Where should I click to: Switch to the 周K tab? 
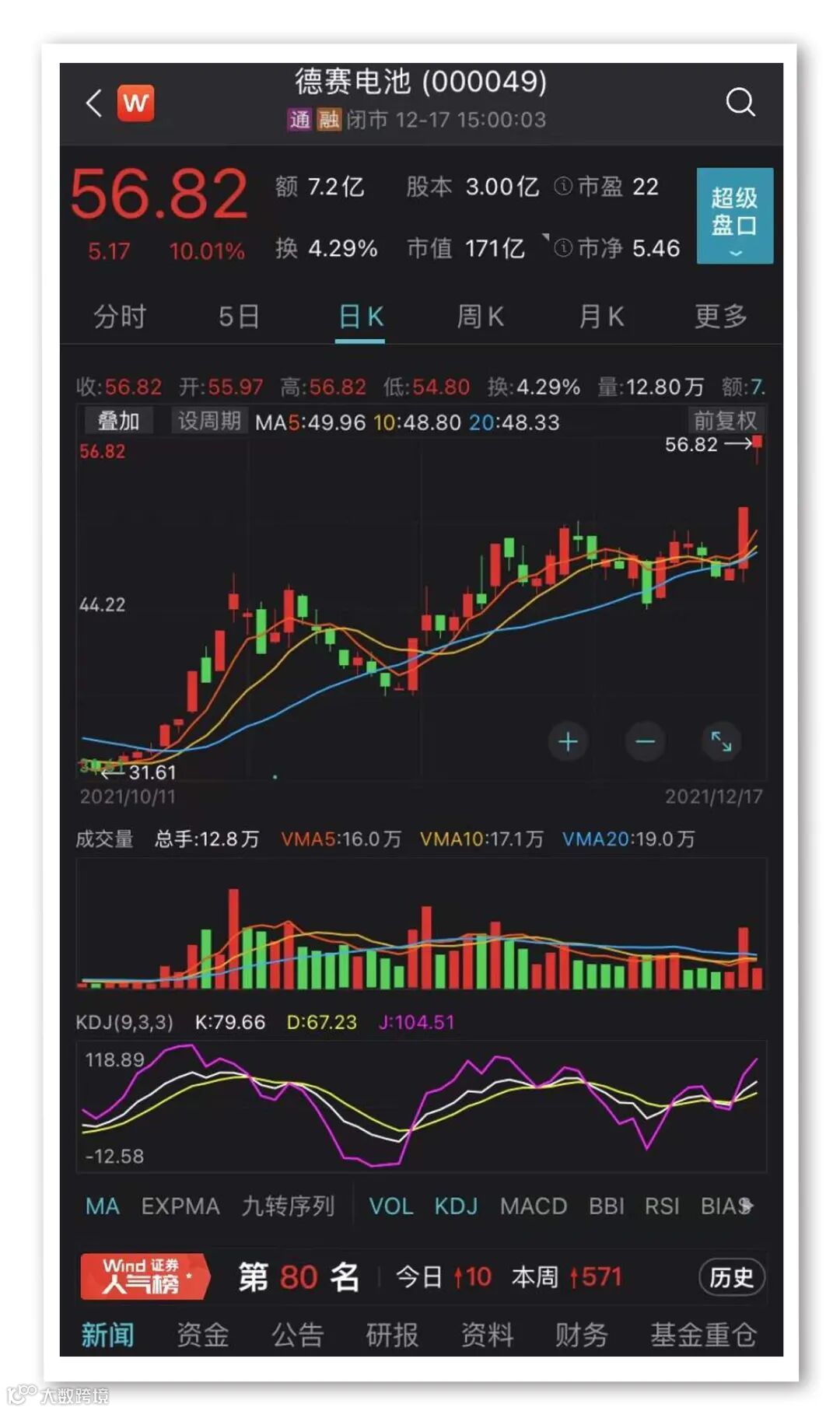[480, 317]
